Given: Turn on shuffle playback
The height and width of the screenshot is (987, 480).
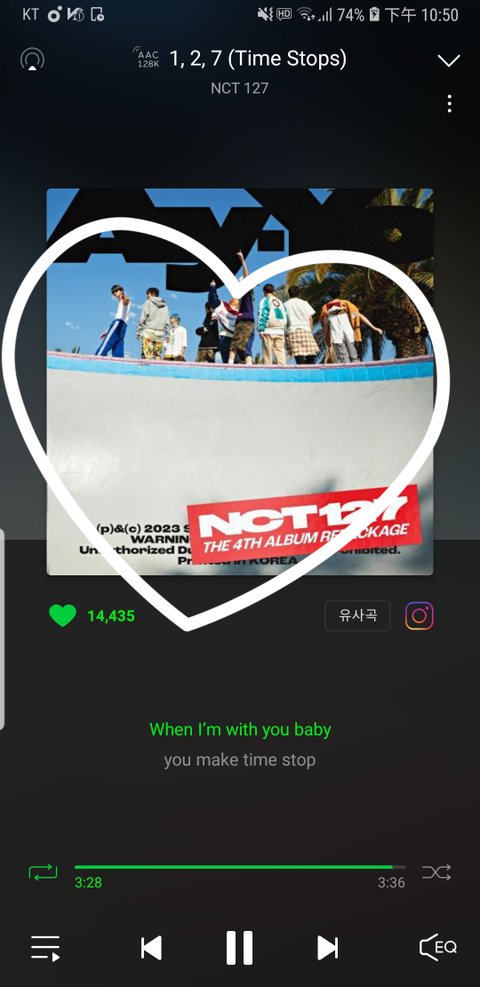Looking at the screenshot, I should point(437,872).
